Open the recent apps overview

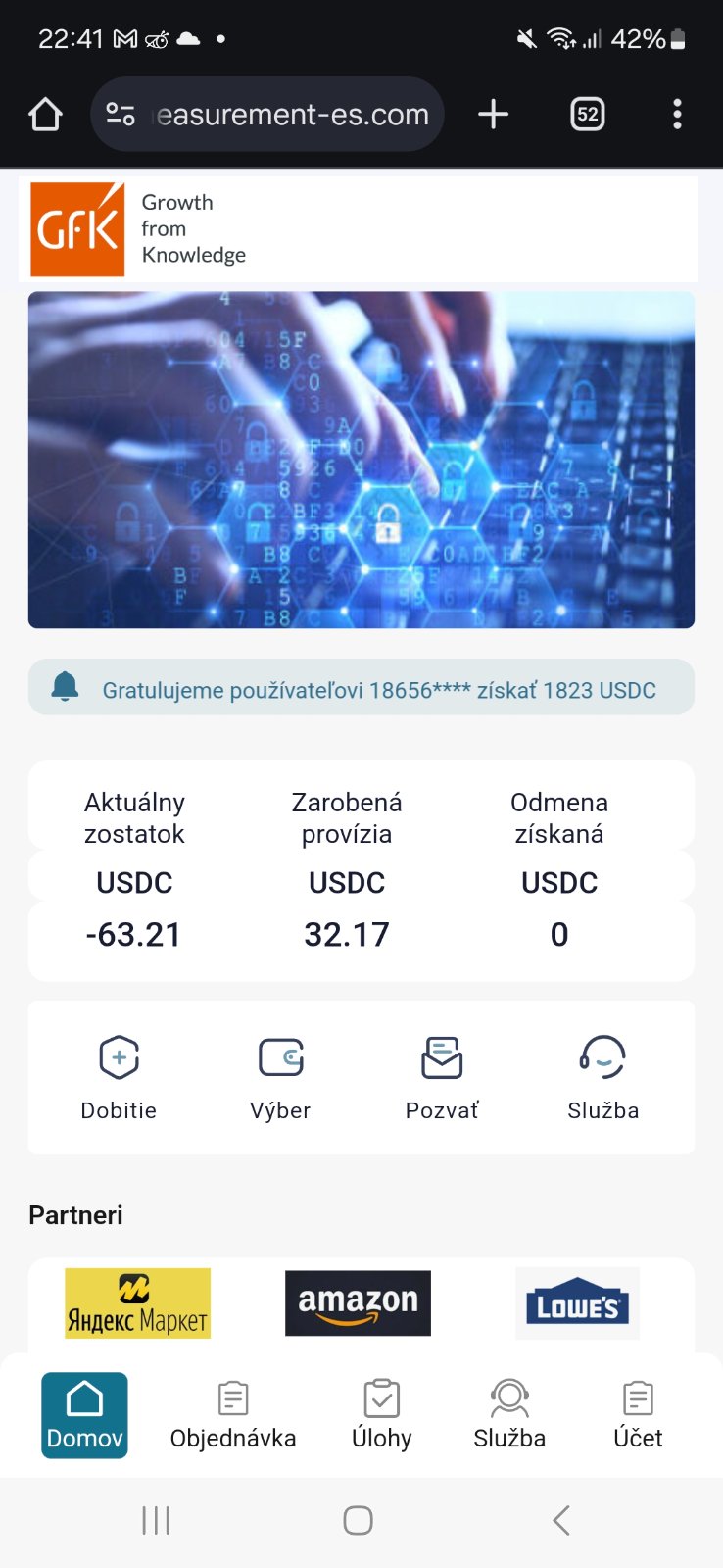pos(156,1520)
